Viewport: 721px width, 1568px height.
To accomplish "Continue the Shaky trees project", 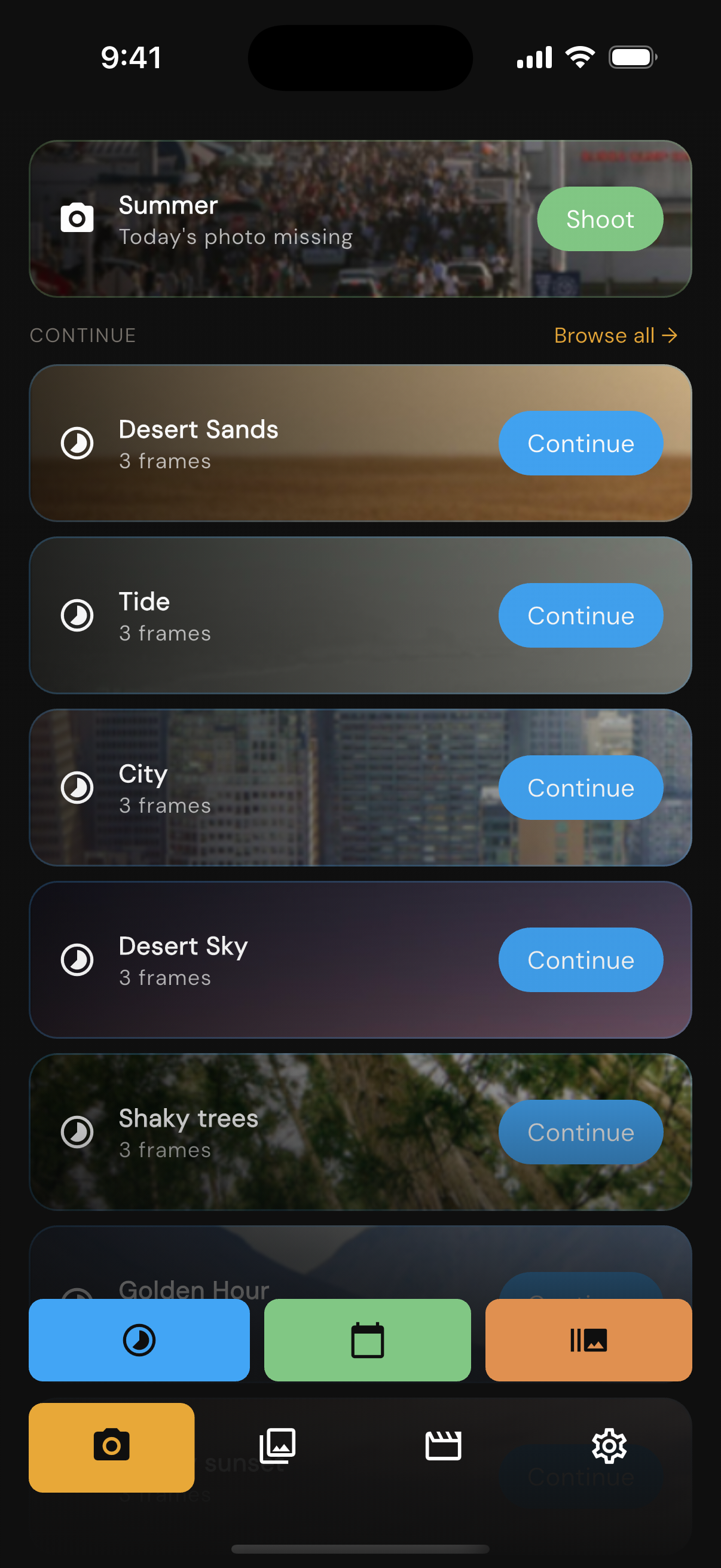I will tap(580, 1132).
